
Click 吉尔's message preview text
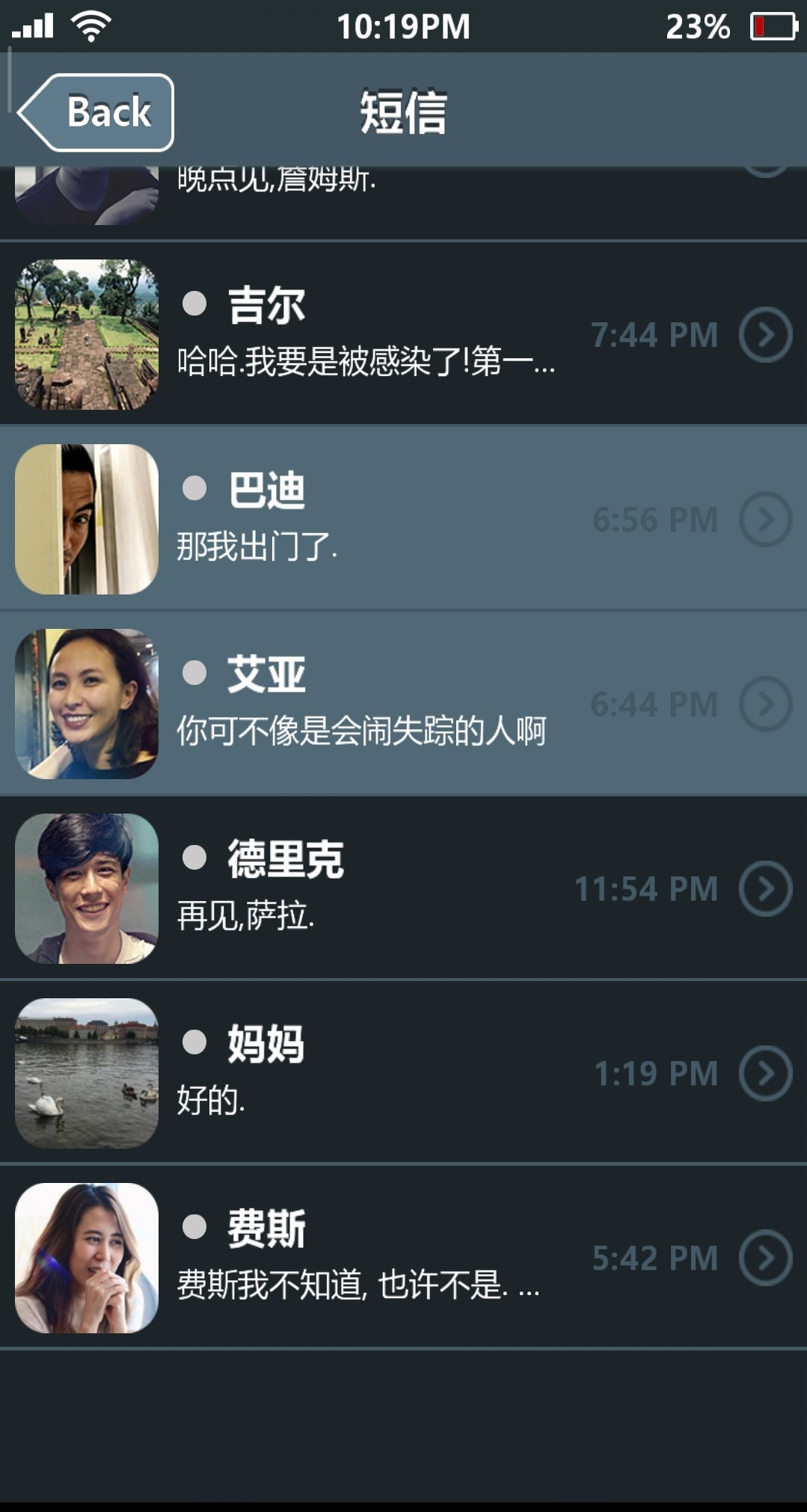coord(365,364)
